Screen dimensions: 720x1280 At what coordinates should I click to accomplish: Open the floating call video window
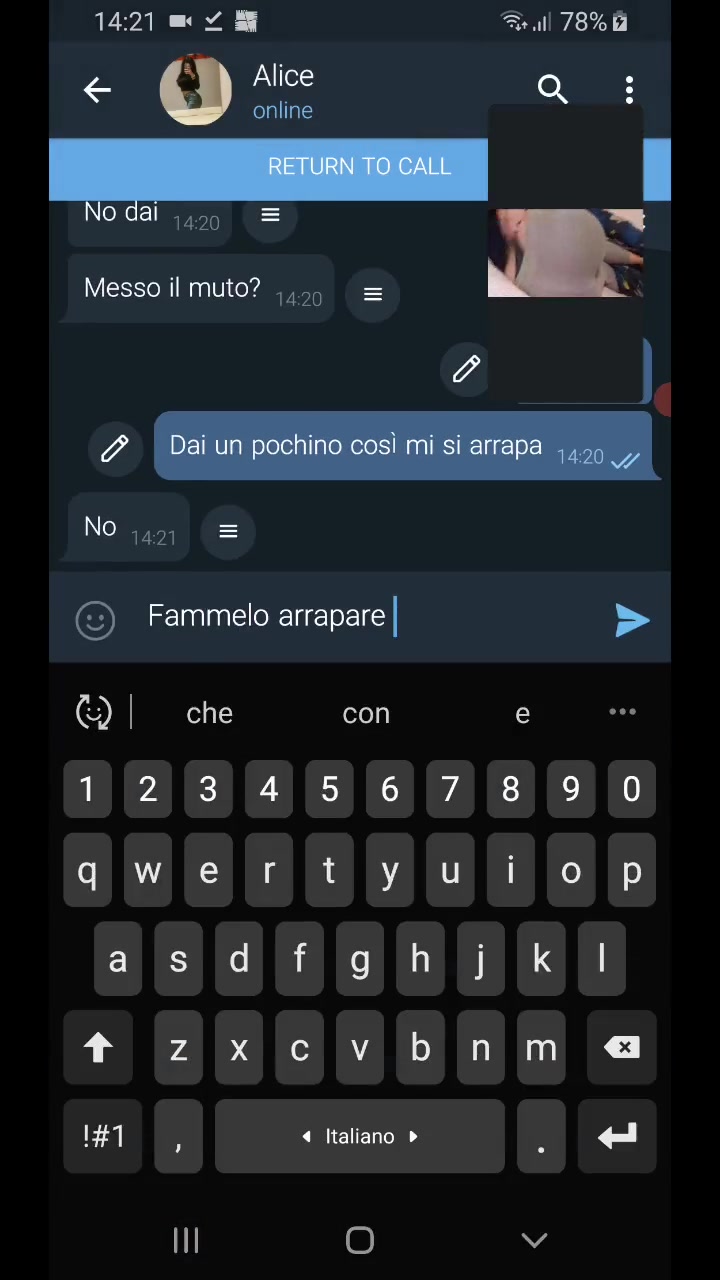click(566, 253)
